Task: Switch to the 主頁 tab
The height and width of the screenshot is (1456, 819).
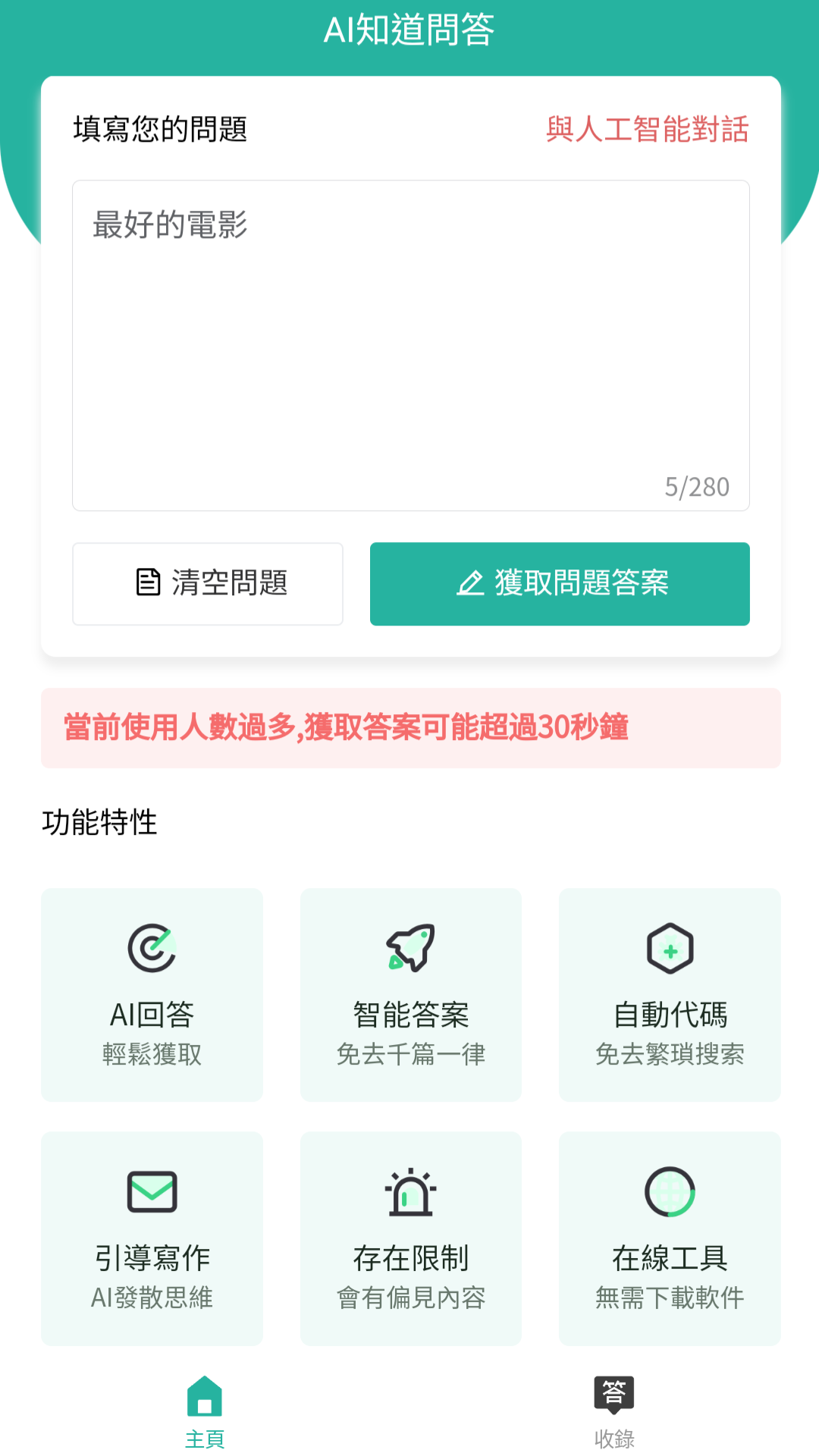Action: point(205,1413)
